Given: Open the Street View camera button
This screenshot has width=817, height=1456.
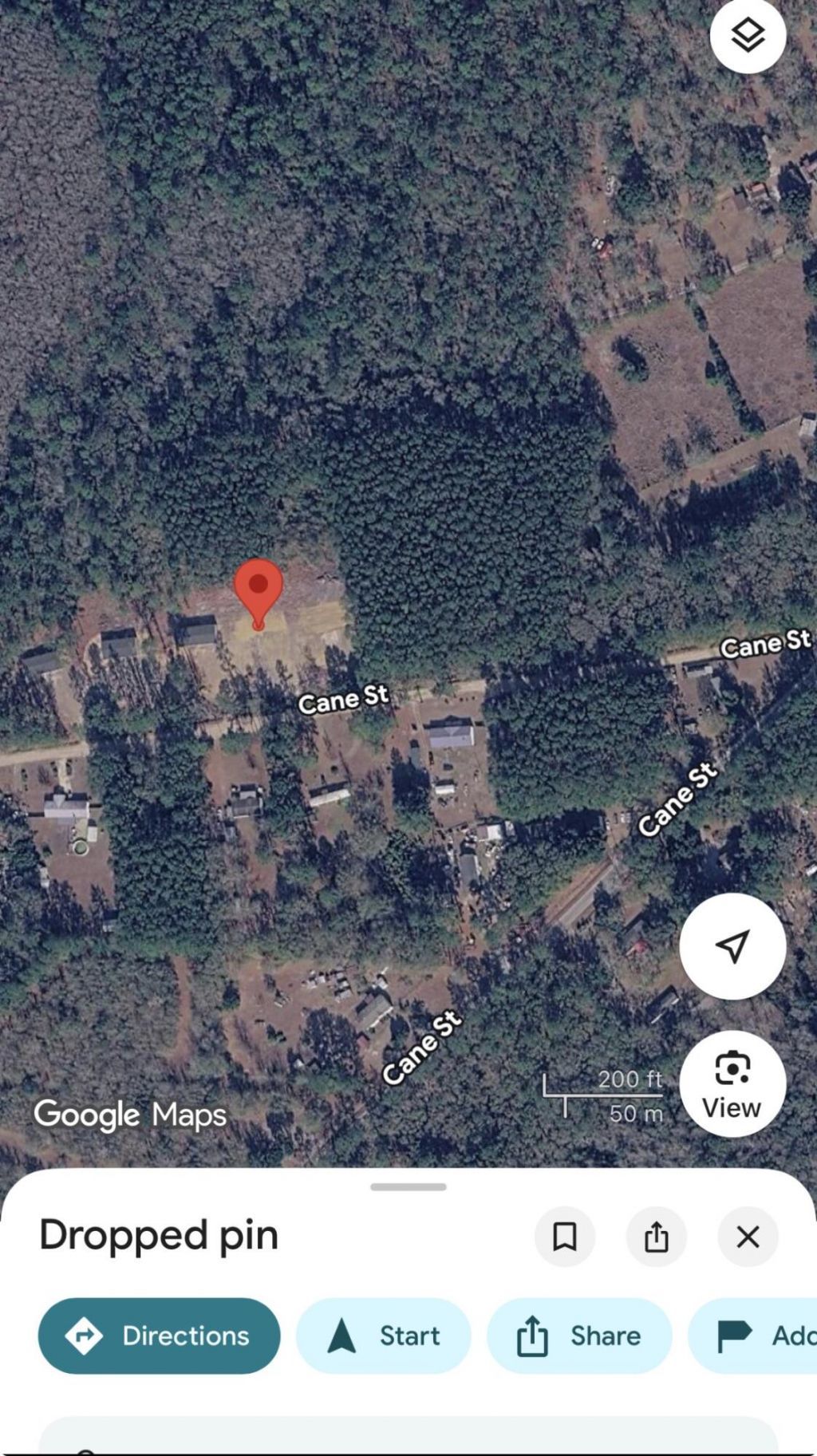Looking at the screenshot, I should (x=732, y=1083).
